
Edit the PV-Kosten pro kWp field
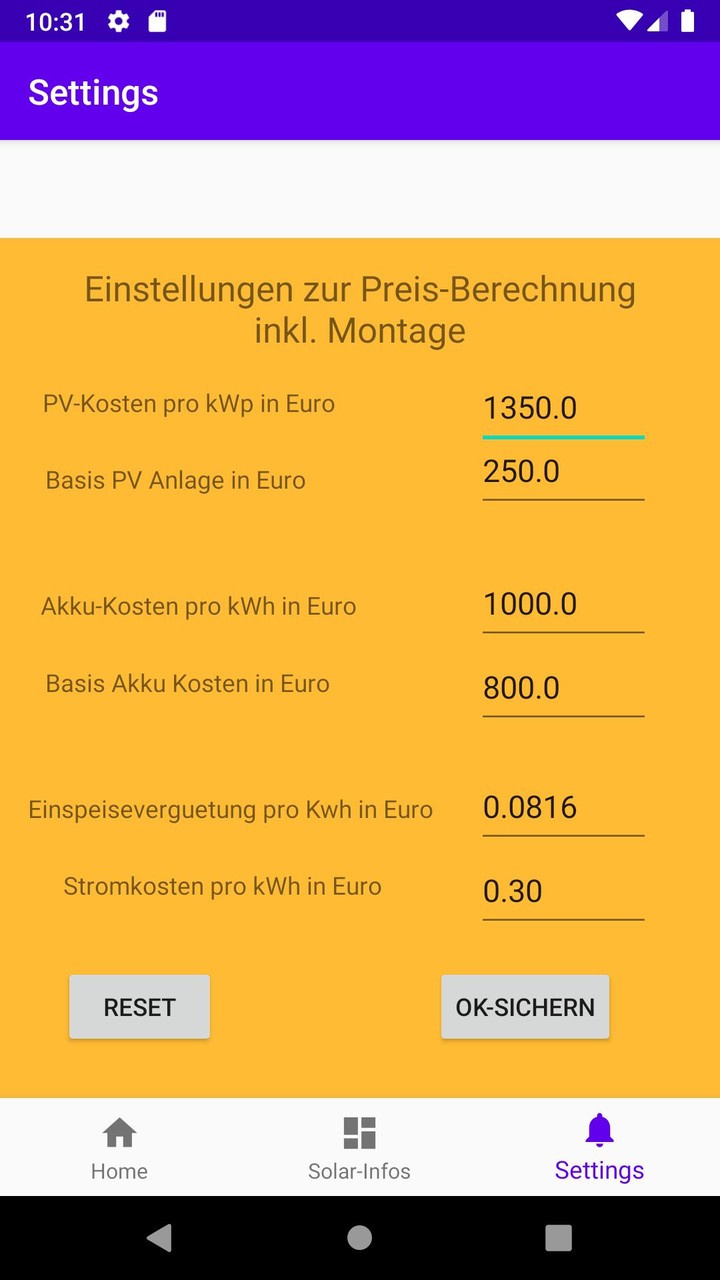[563, 409]
